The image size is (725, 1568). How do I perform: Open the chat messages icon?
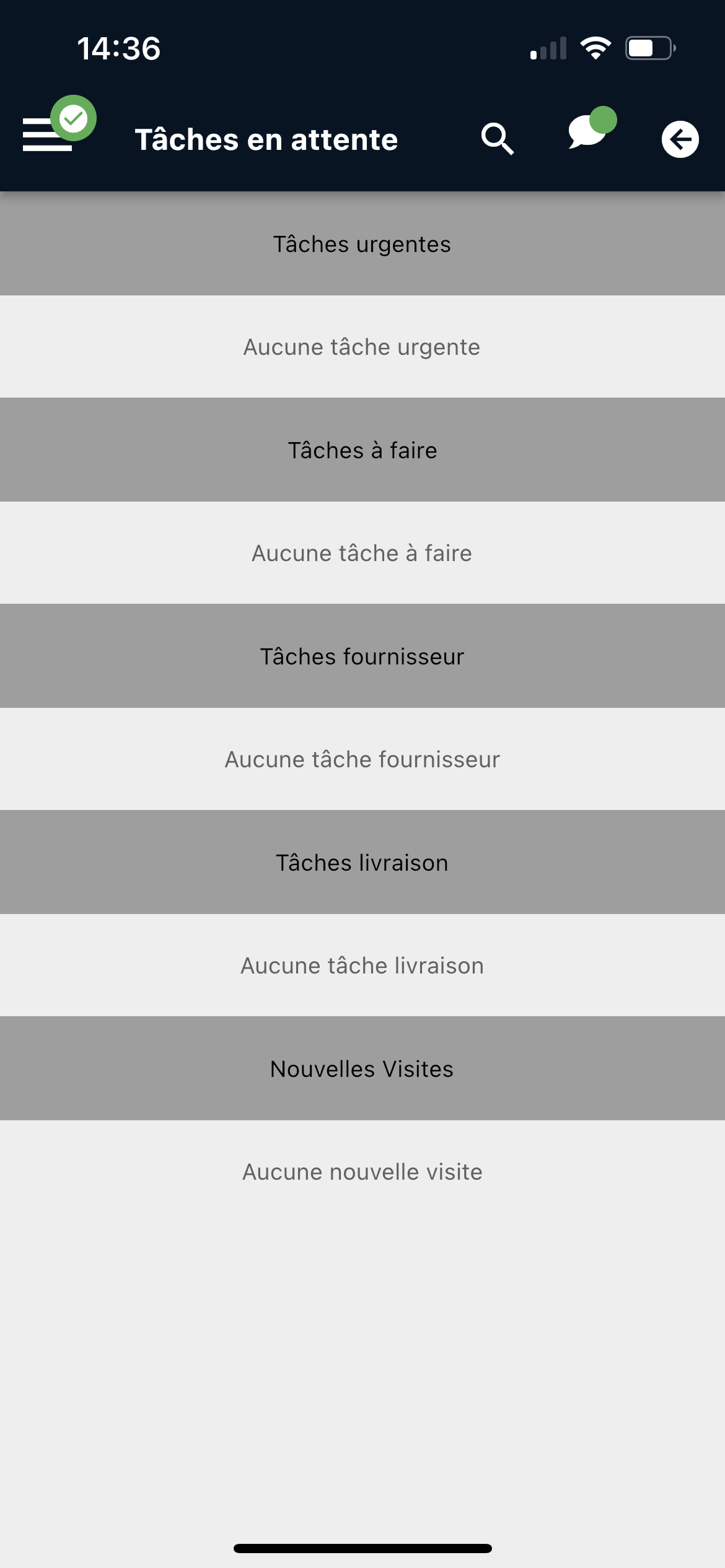[x=587, y=132]
